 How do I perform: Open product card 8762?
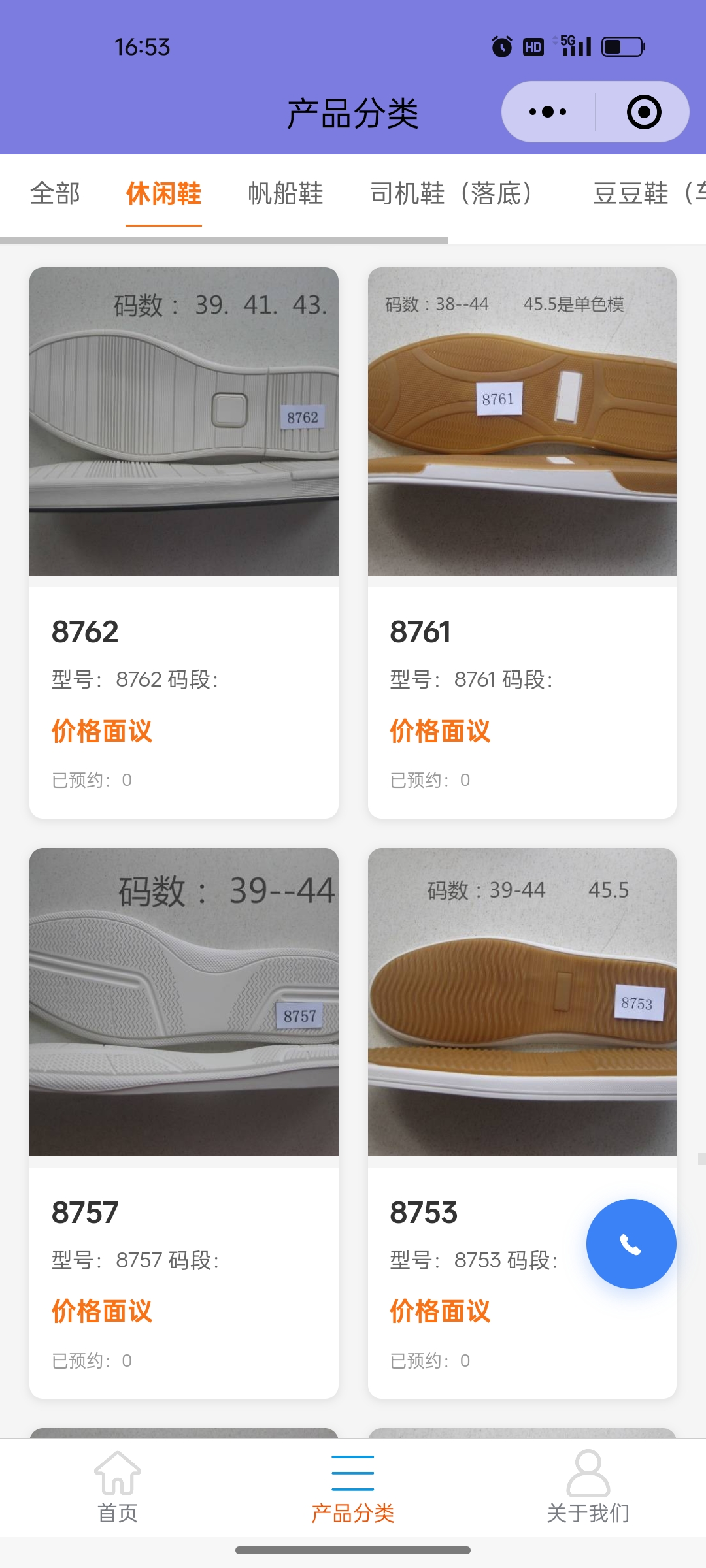(184, 542)
